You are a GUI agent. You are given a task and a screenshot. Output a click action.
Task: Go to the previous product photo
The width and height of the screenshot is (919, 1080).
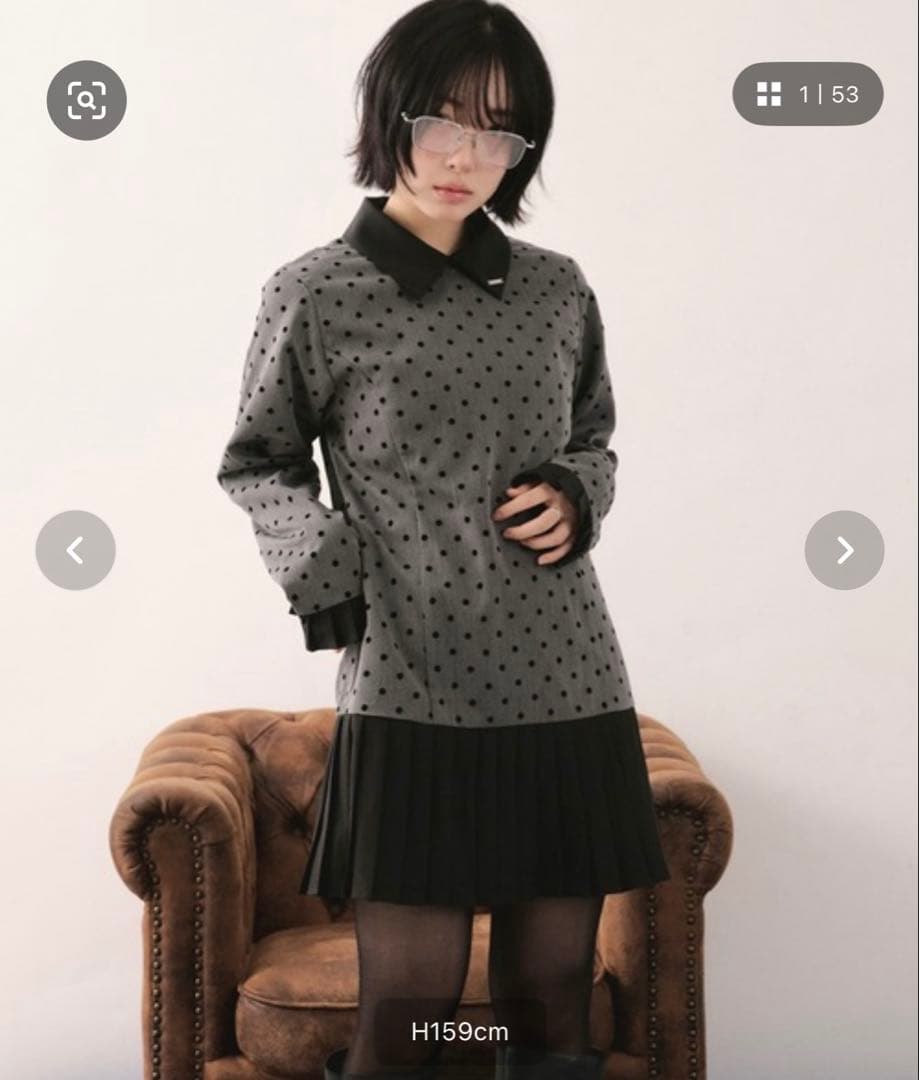pyautogui.click(x=75, y=550)
